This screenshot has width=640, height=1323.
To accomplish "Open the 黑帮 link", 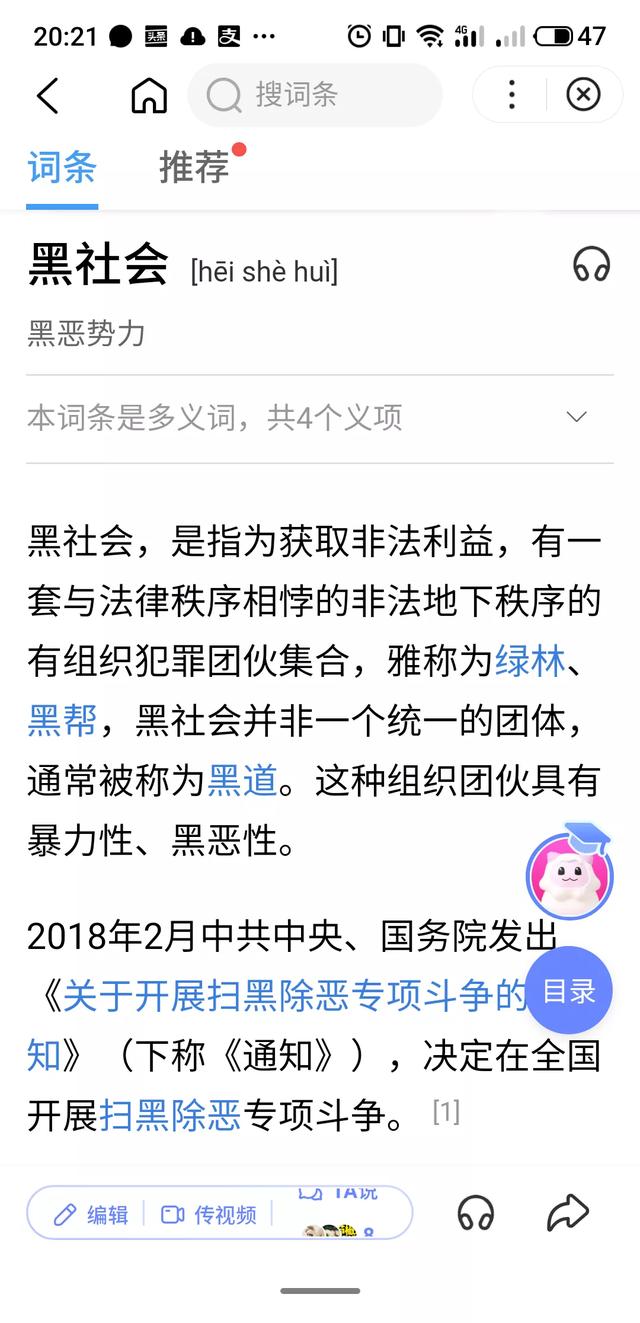I will pyautogui.click(x=62, y=720).
